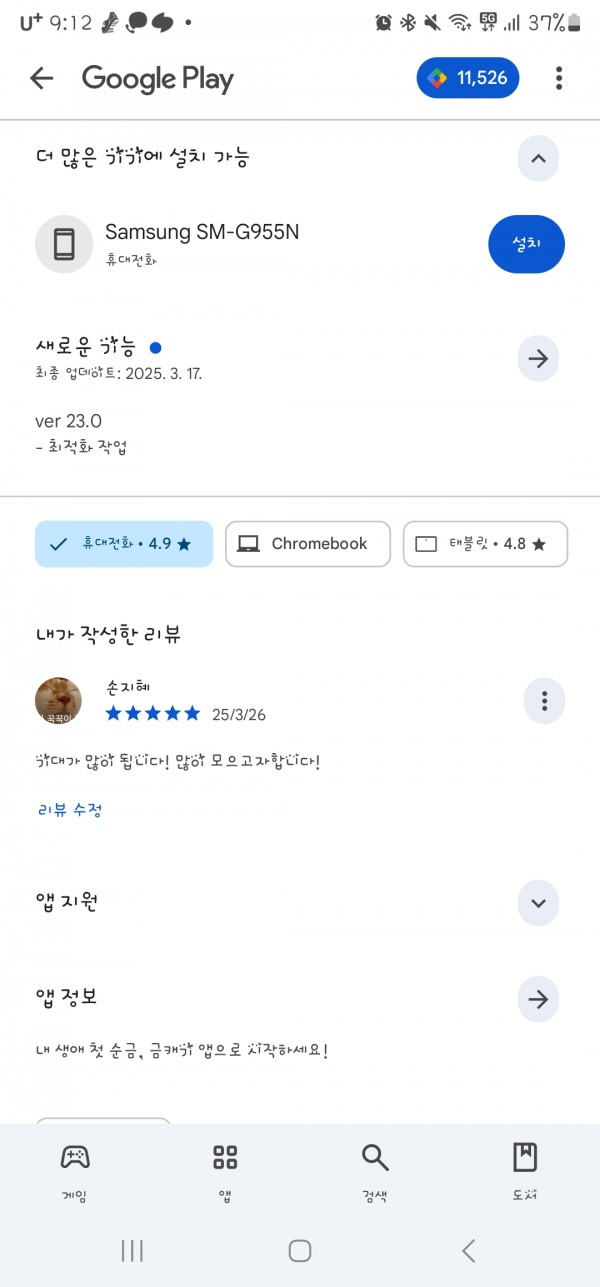600x1287 pixels.
Task: Select the 휴대전화 4.9 star chip
Action: 124,544
